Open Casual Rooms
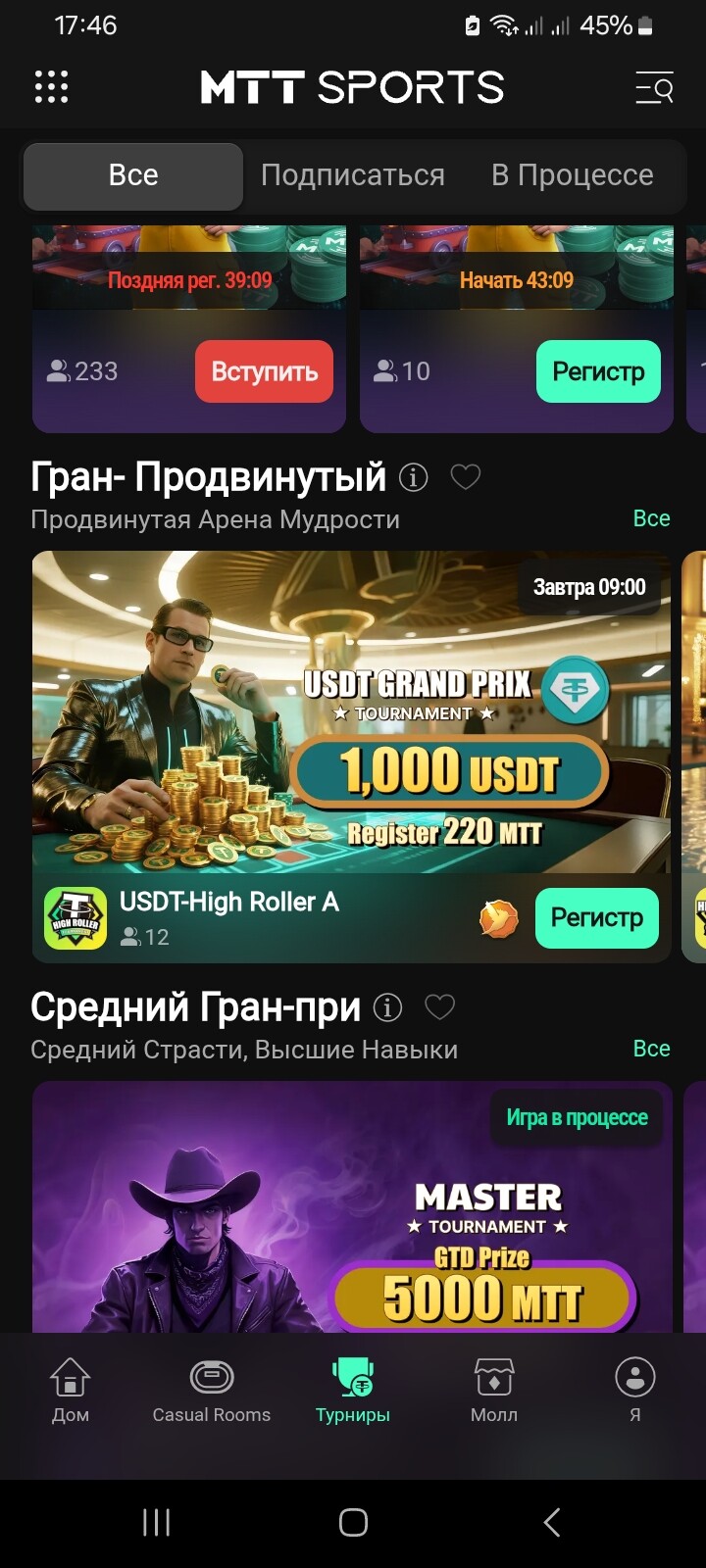 (212, 1390)
